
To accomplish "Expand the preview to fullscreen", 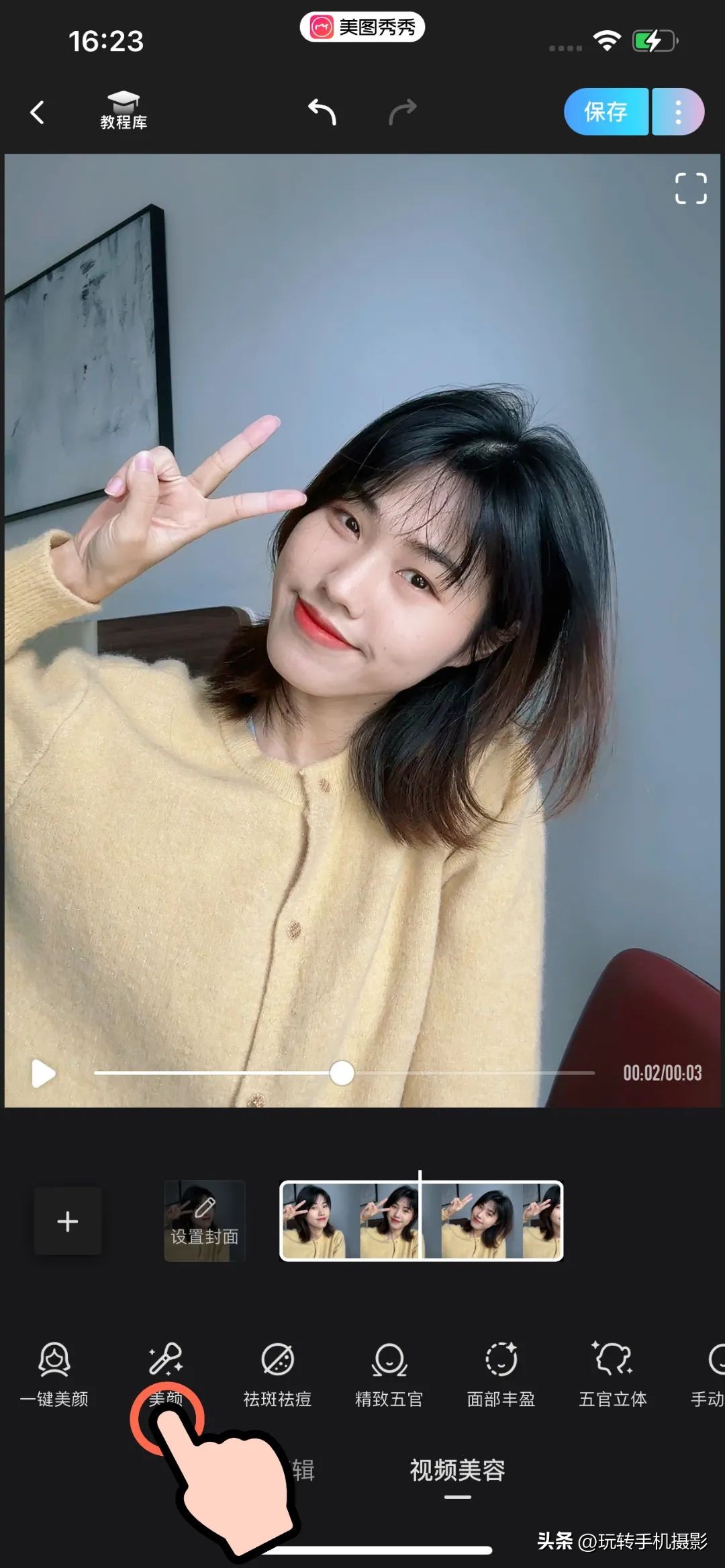I will point(690,189).
